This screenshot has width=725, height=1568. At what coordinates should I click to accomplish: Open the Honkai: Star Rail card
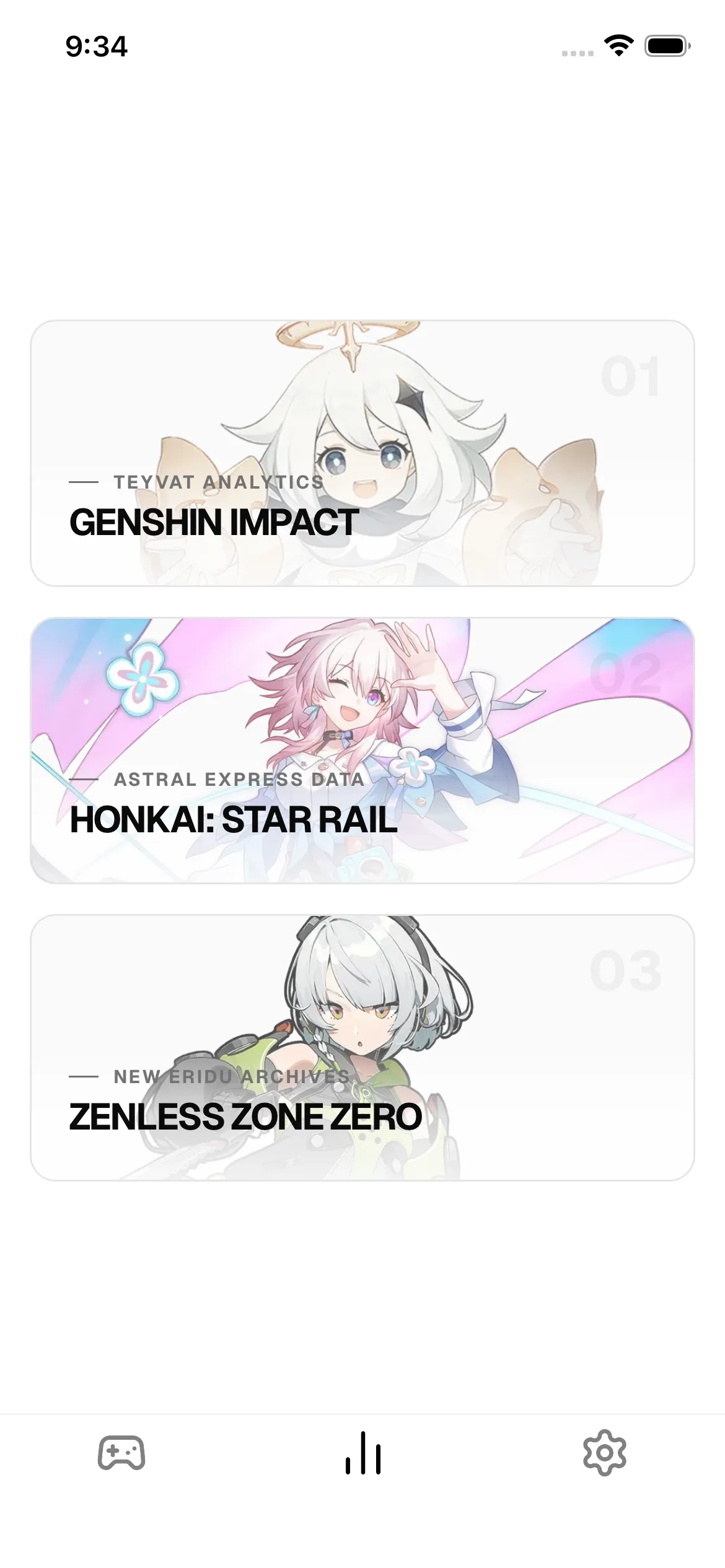coord(362,751)
